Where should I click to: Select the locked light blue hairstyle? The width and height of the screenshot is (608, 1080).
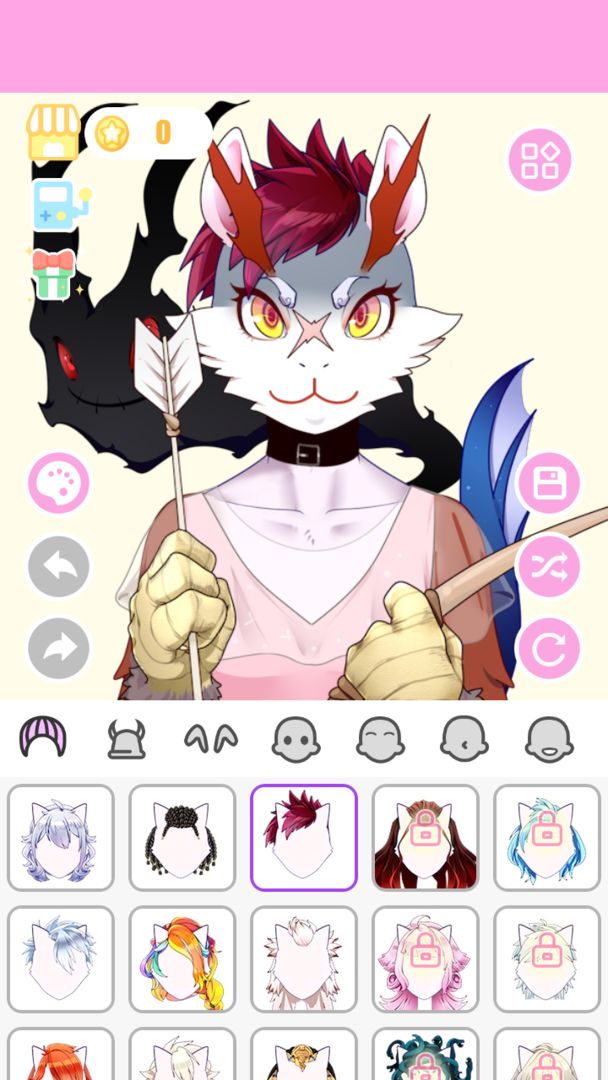(546, 838)
